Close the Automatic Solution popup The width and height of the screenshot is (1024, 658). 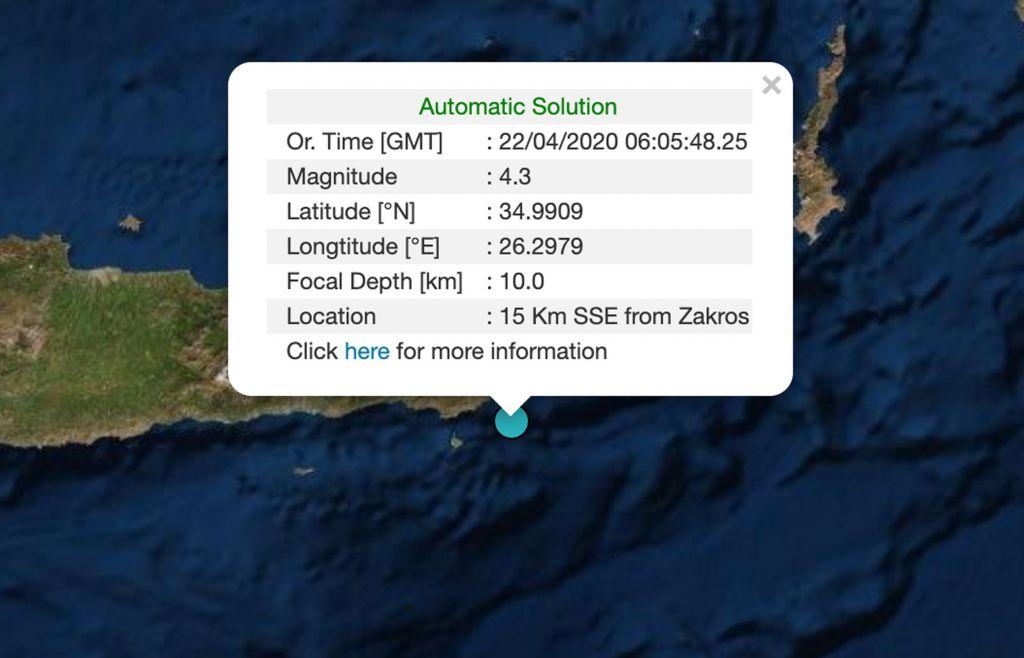(x=771, y=86)
